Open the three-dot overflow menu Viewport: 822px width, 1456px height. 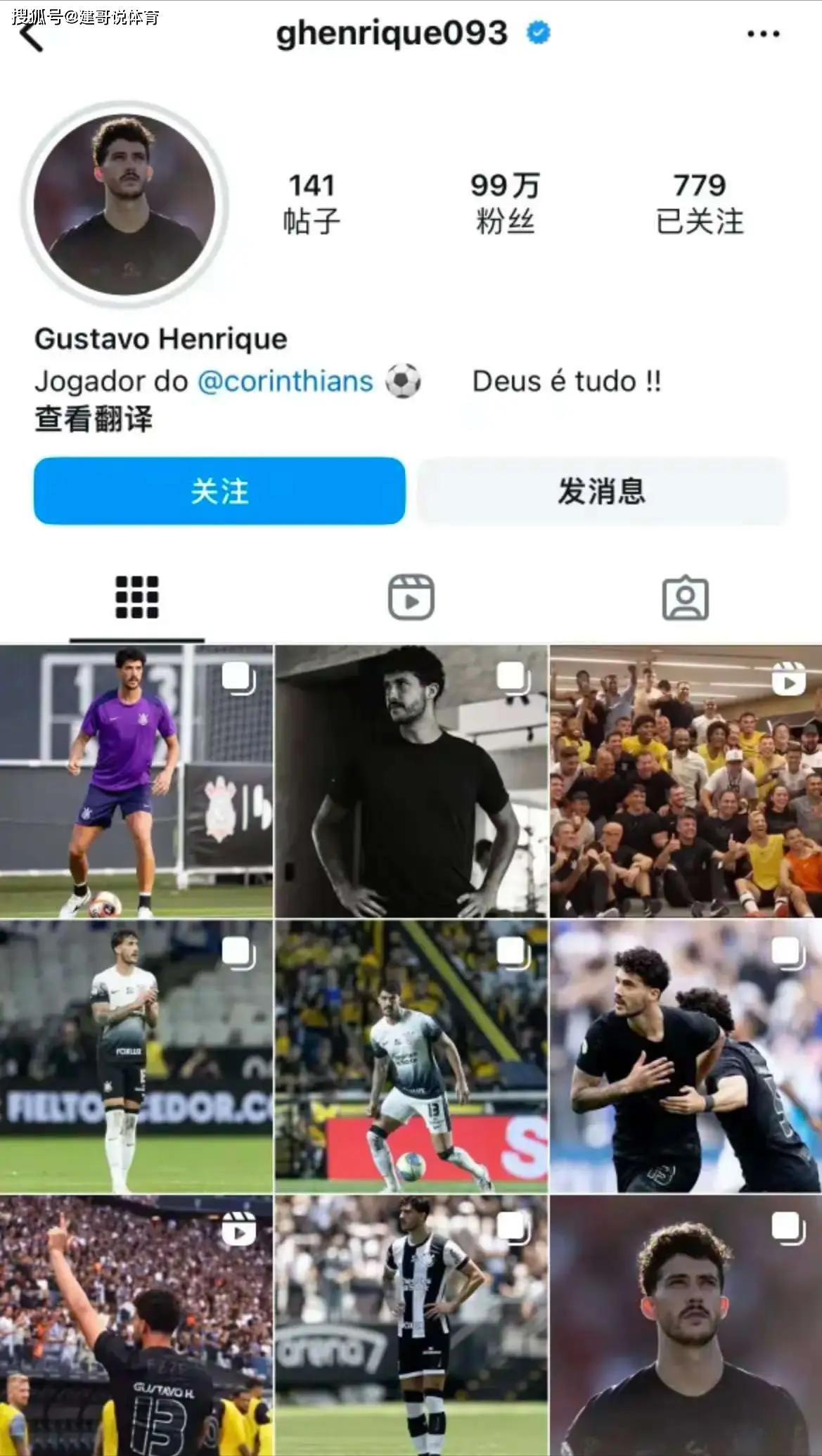point(763,34)
